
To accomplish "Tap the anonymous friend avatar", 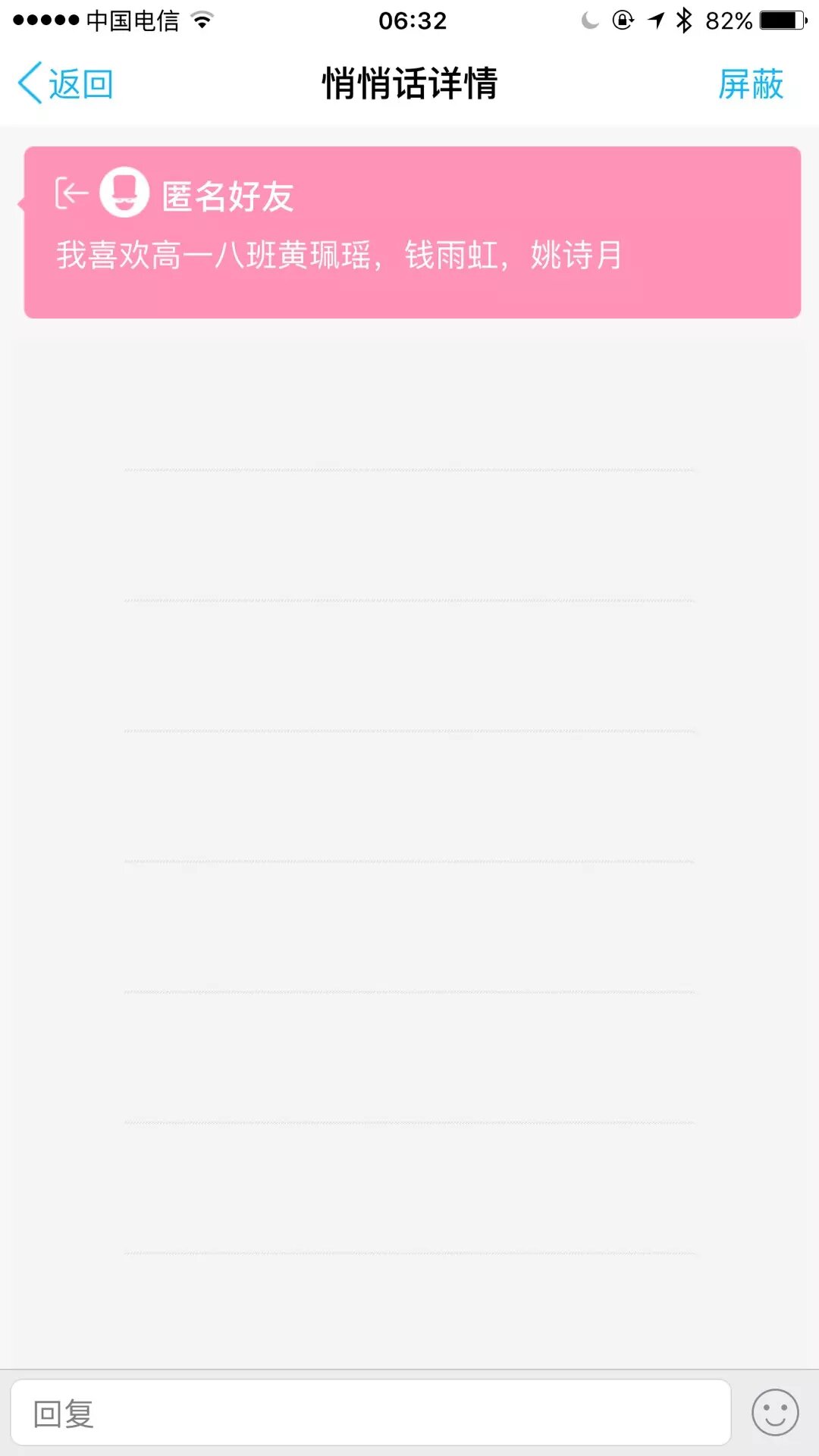I will click(124, 193).
